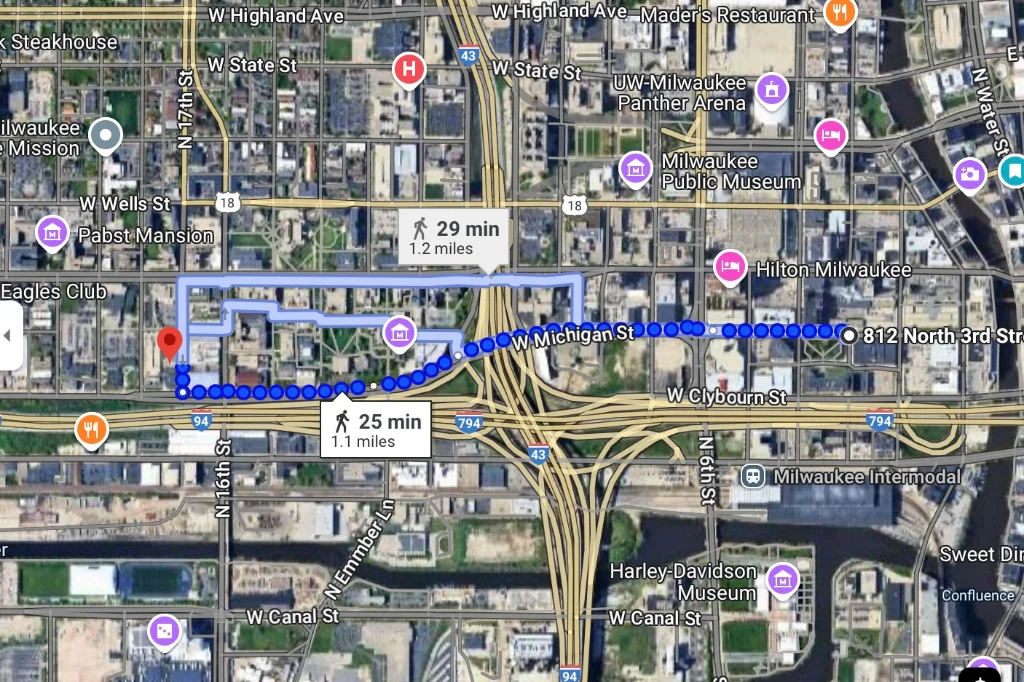
Task: Open the Mader's Restaurant pin
Action: [x=838, y=13]
